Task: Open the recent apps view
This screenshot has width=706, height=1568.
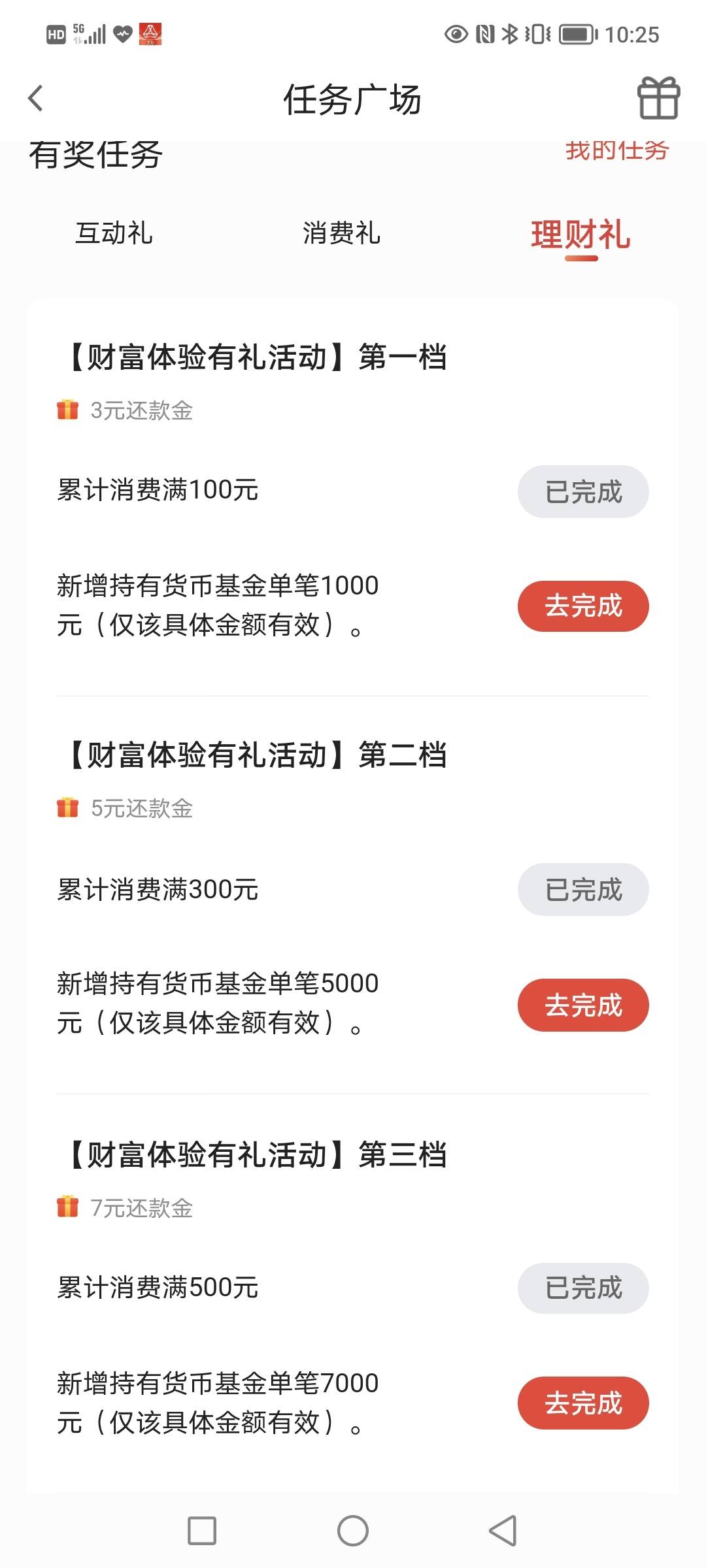Action: [x=202, y=1531]
